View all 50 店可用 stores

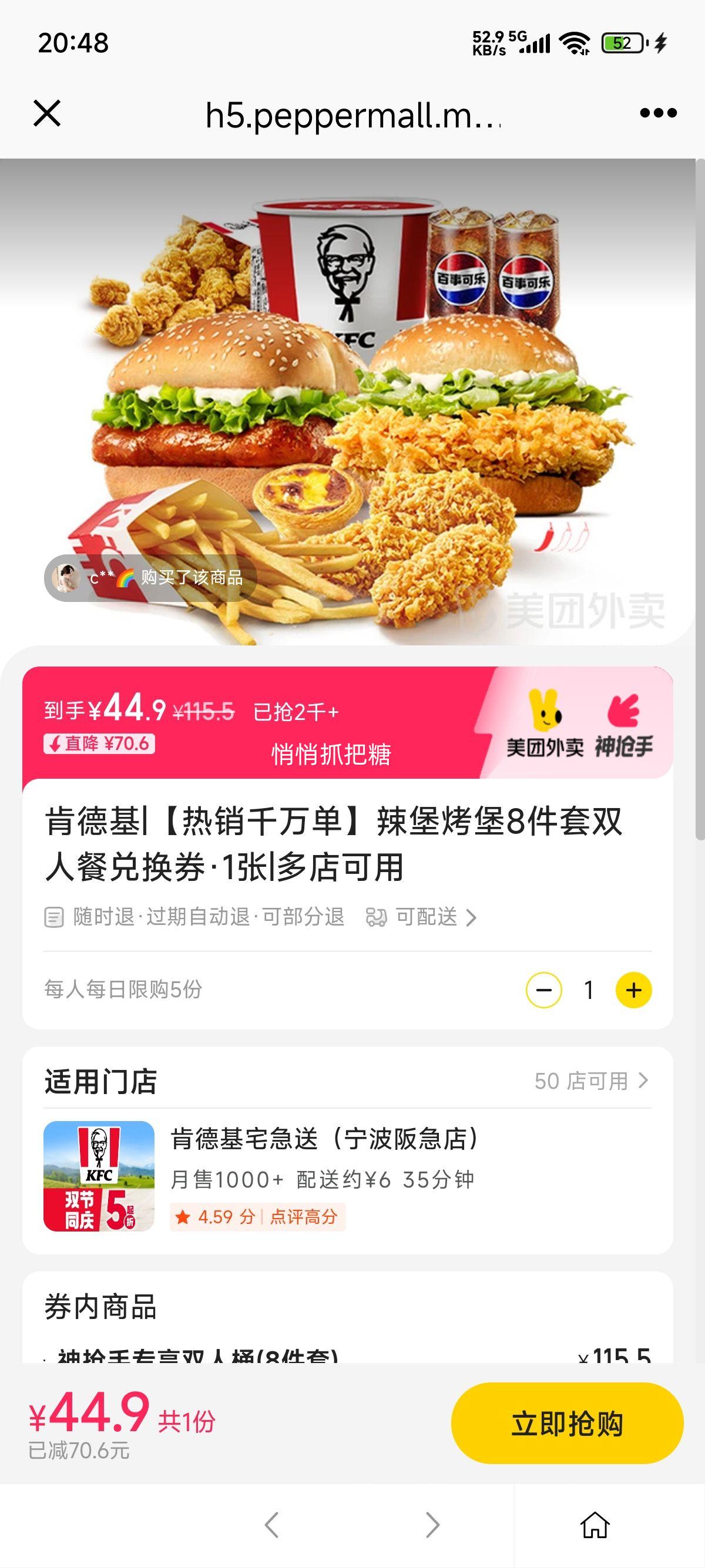[590, 1081]
